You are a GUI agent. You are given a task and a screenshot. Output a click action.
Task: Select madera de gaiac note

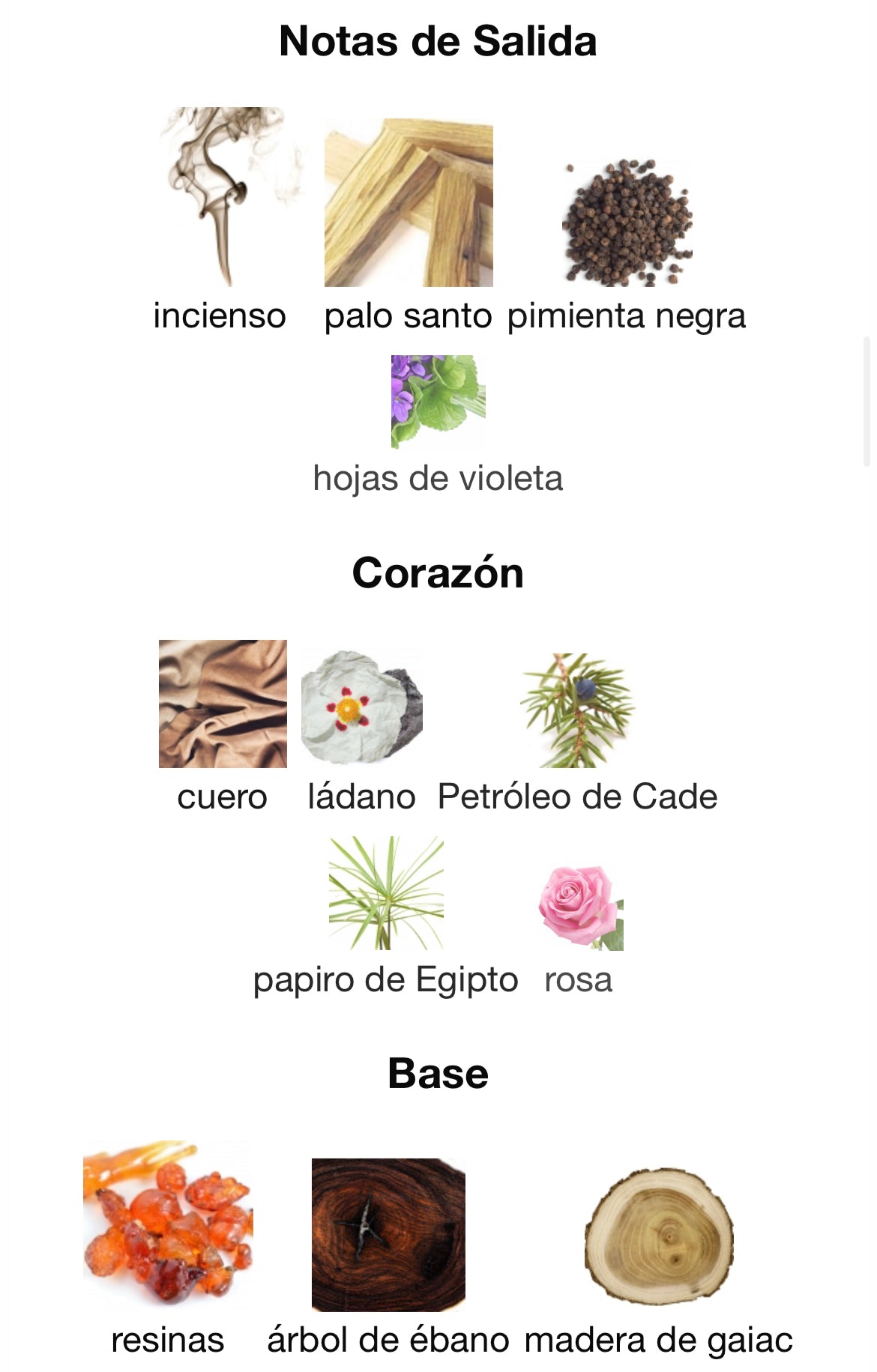pos(659,1236)
